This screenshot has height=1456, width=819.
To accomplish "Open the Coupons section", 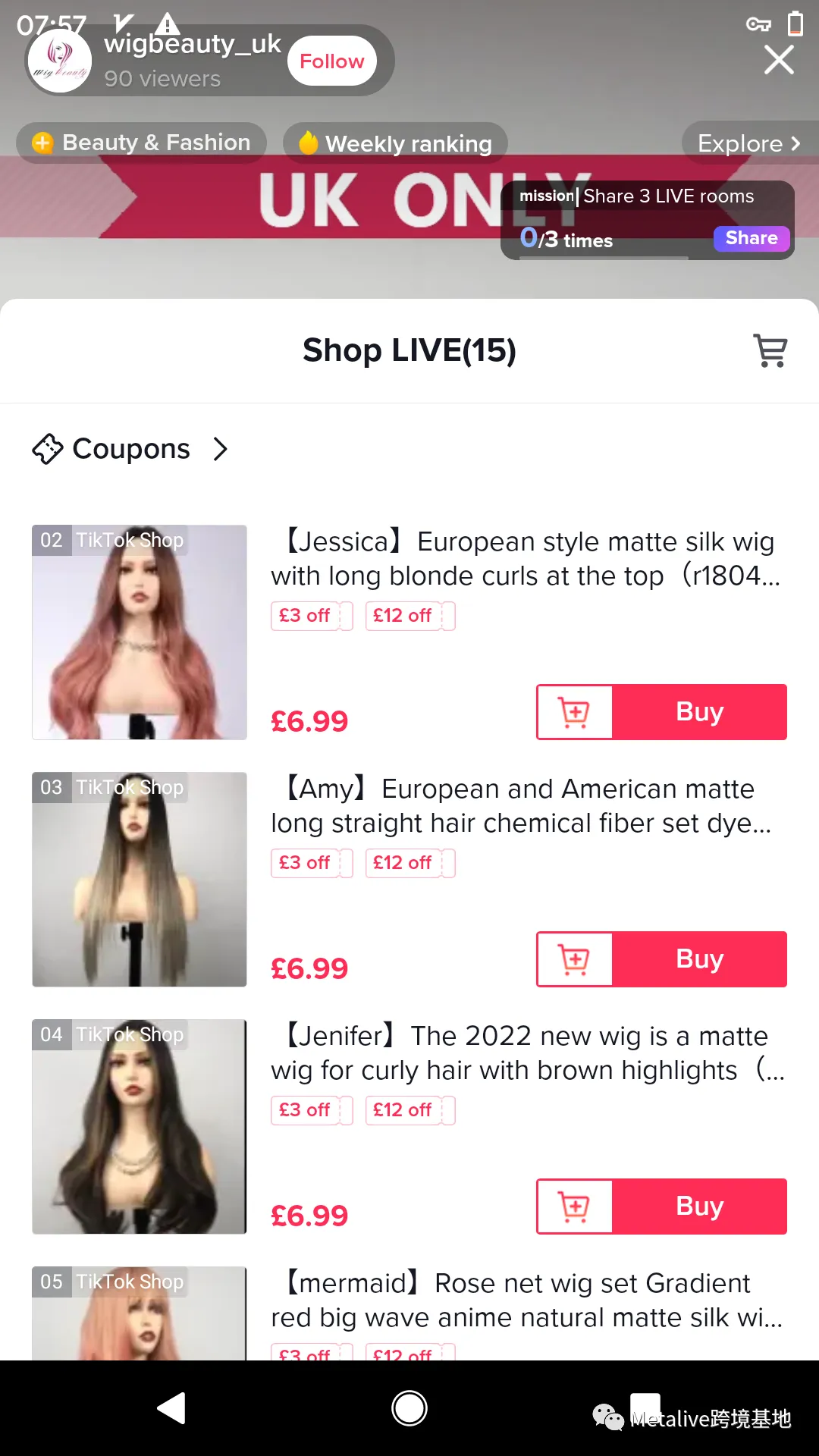I will (x=130, y=449).
